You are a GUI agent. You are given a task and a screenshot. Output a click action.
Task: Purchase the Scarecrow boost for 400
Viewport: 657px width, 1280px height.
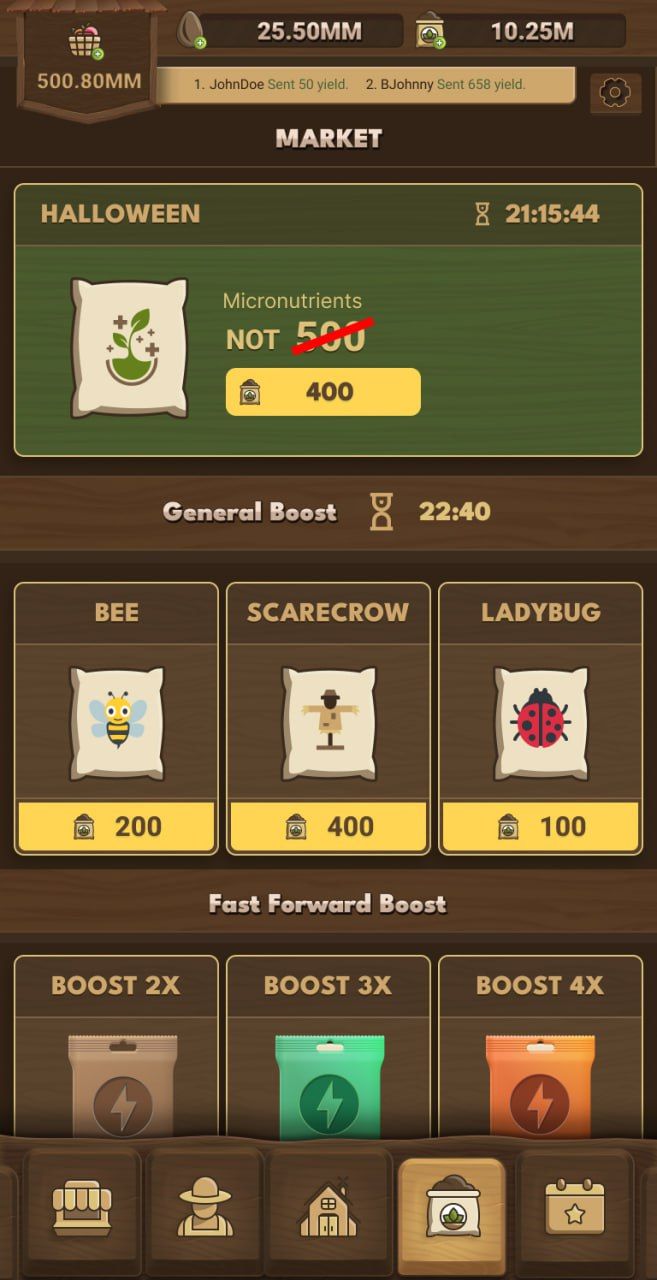pyautogui.click(x=328, y=826)
